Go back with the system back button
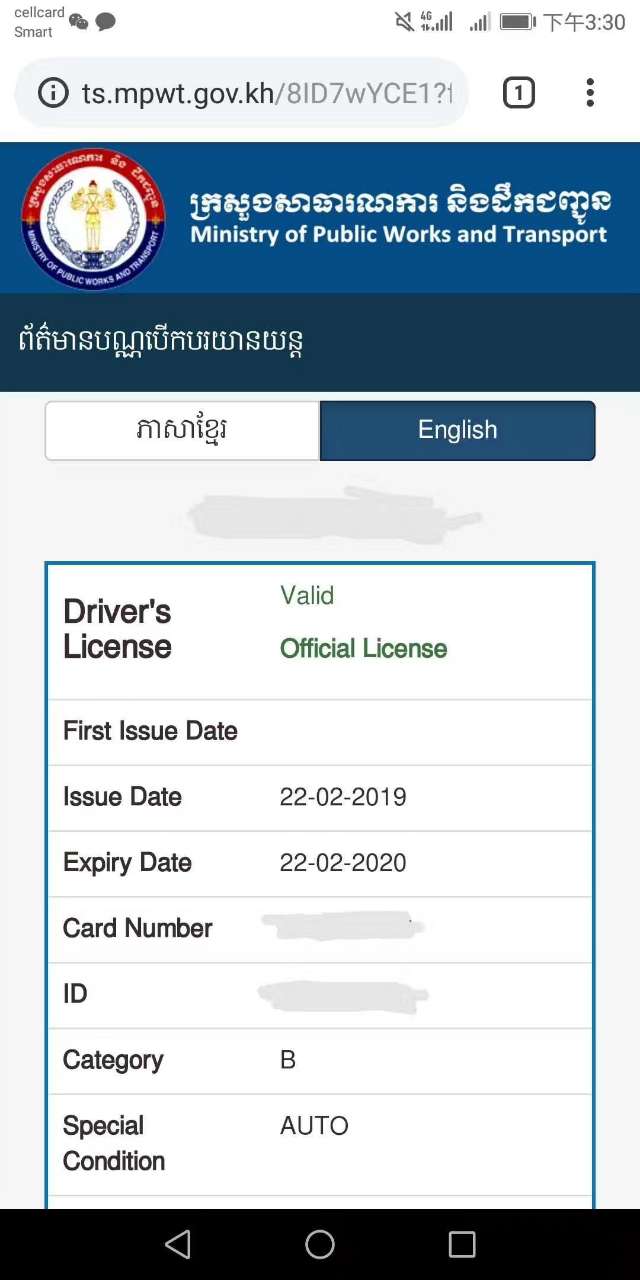Screen dimensions: 640x1280 pyautogui.click(x=178, y=1244)
